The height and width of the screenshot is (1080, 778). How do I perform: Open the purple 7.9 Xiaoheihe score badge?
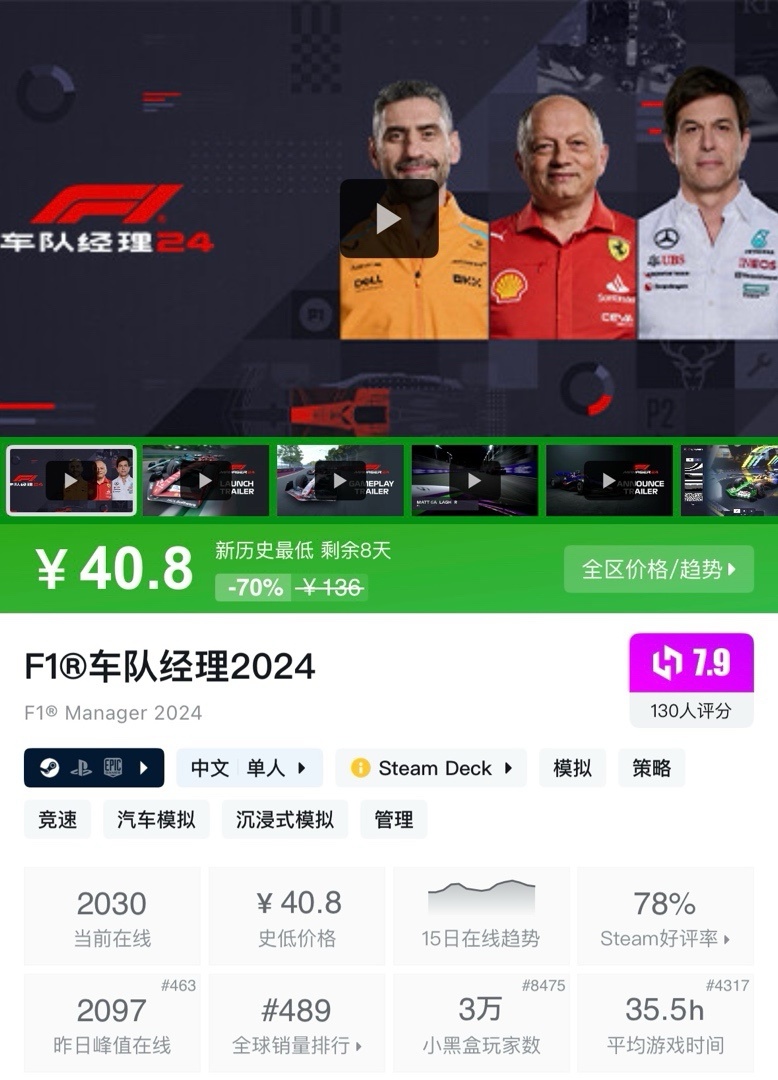[690, 661]
